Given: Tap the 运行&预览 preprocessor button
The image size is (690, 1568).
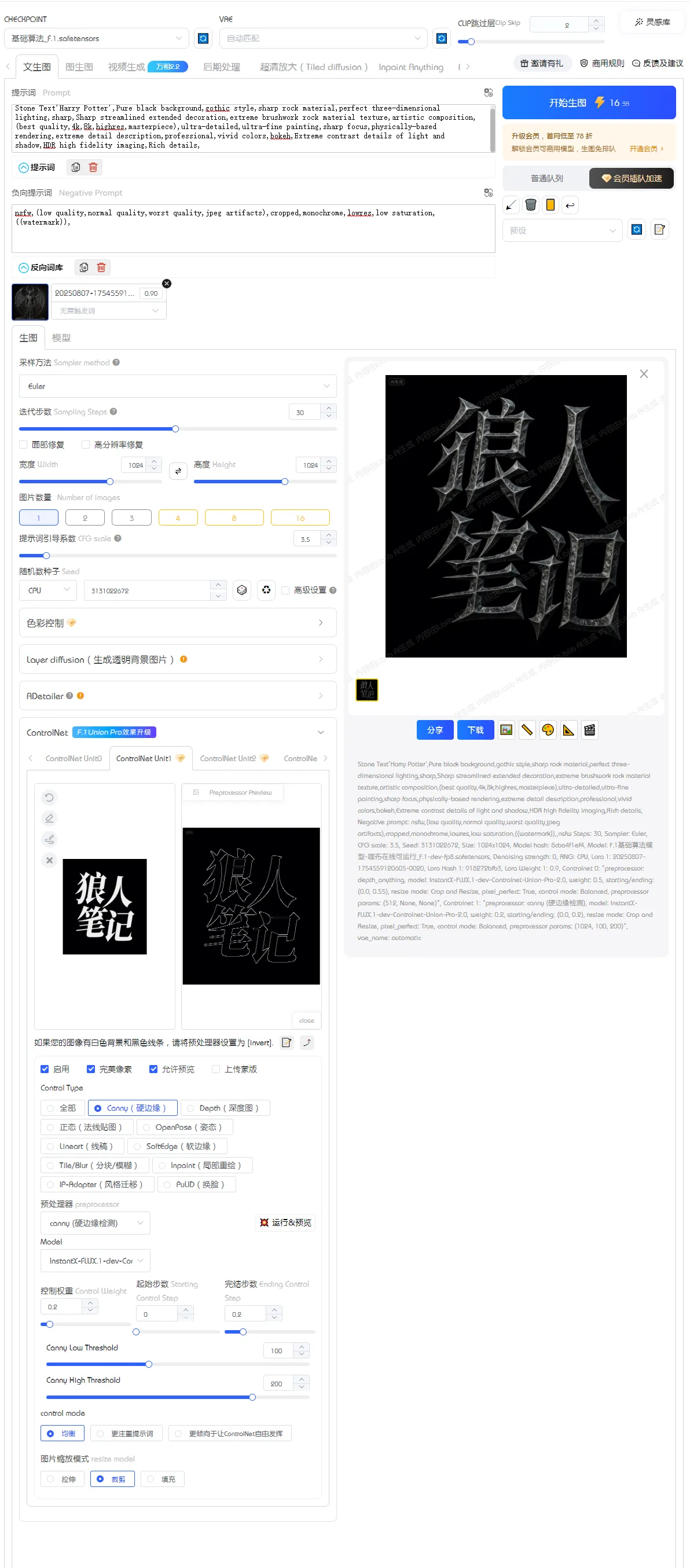Looking at the screenshot, I should 285,1222.
